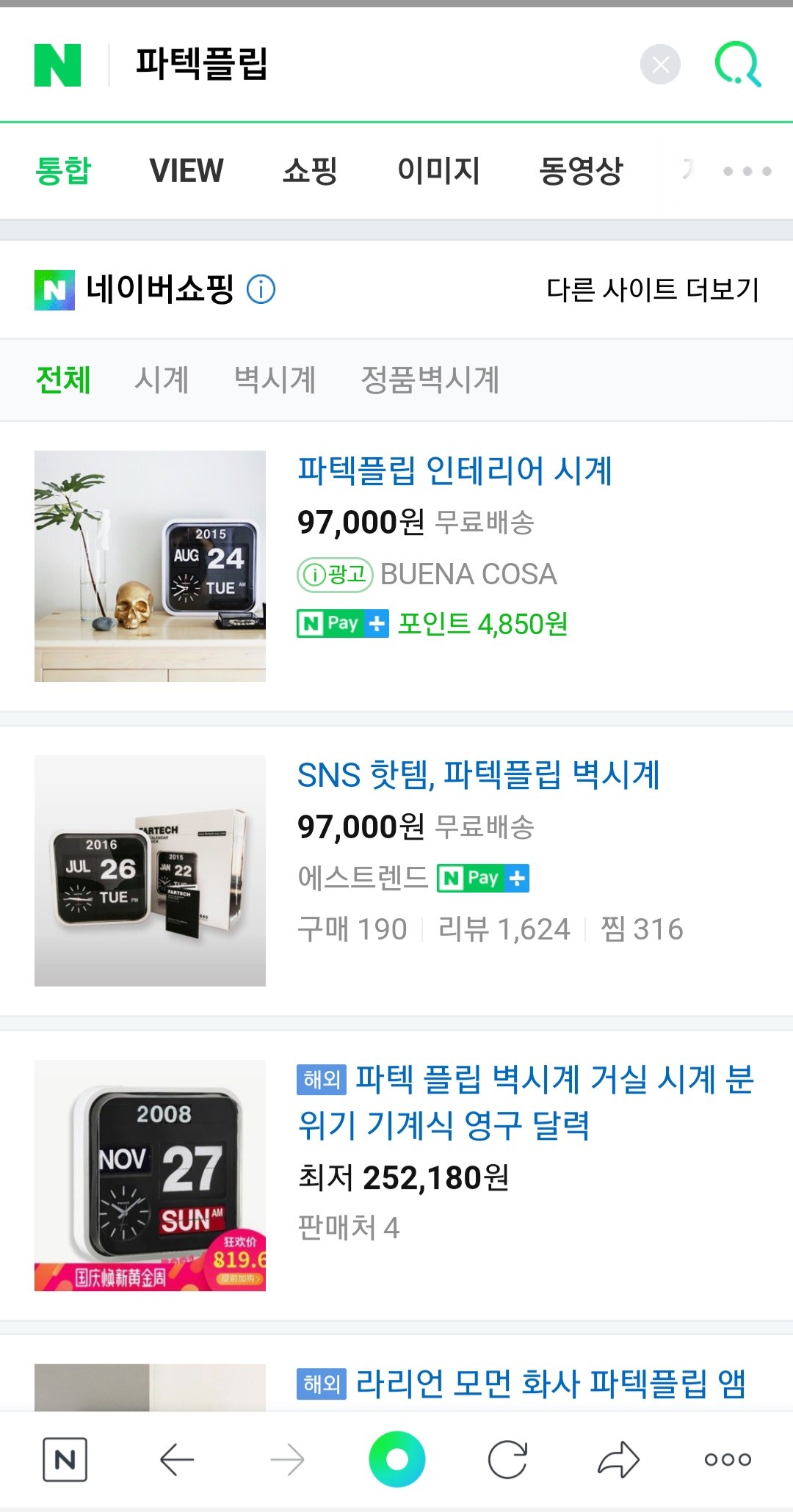Switch to the 동영상 tab

point(581,170)
